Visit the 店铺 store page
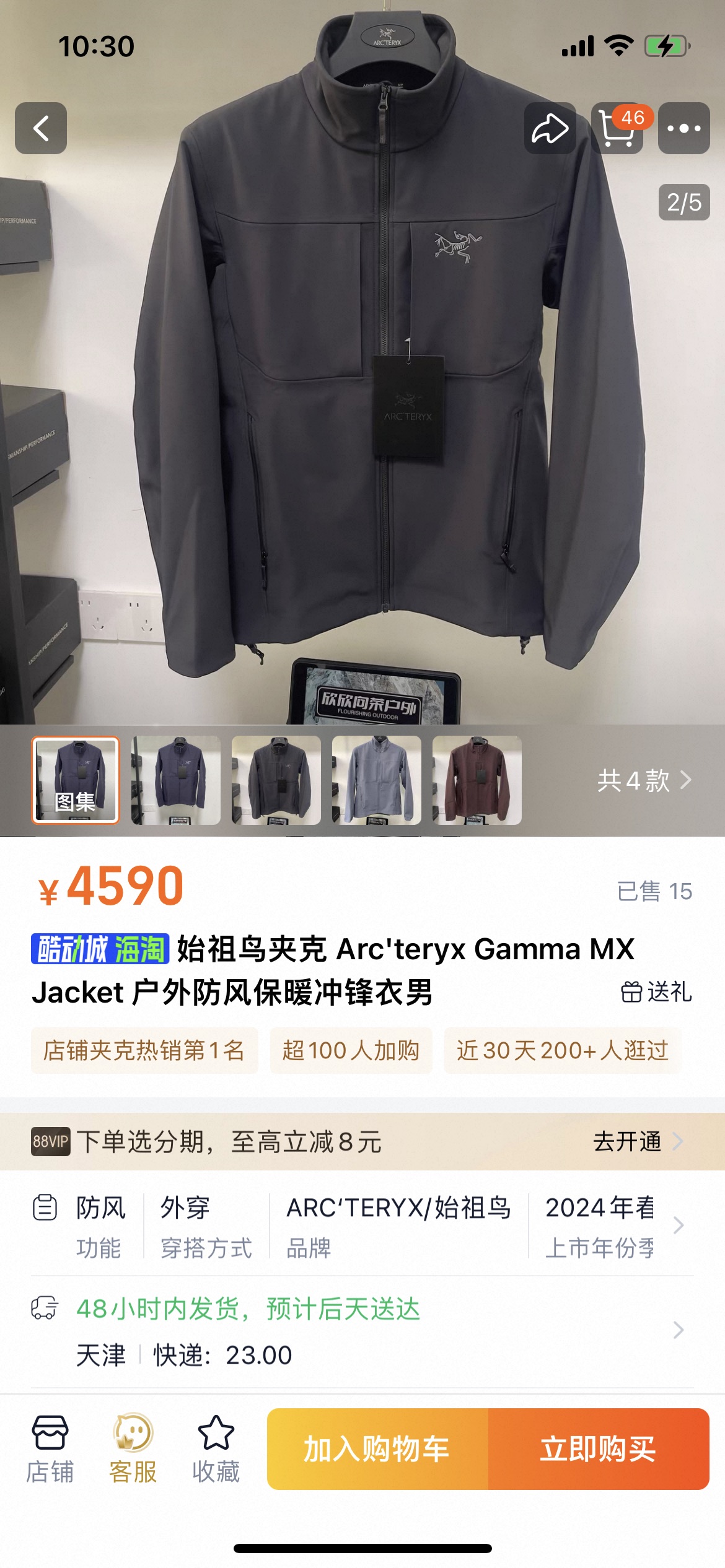The height and width of the screenshot is (1568, 725). pos(50,1449)
